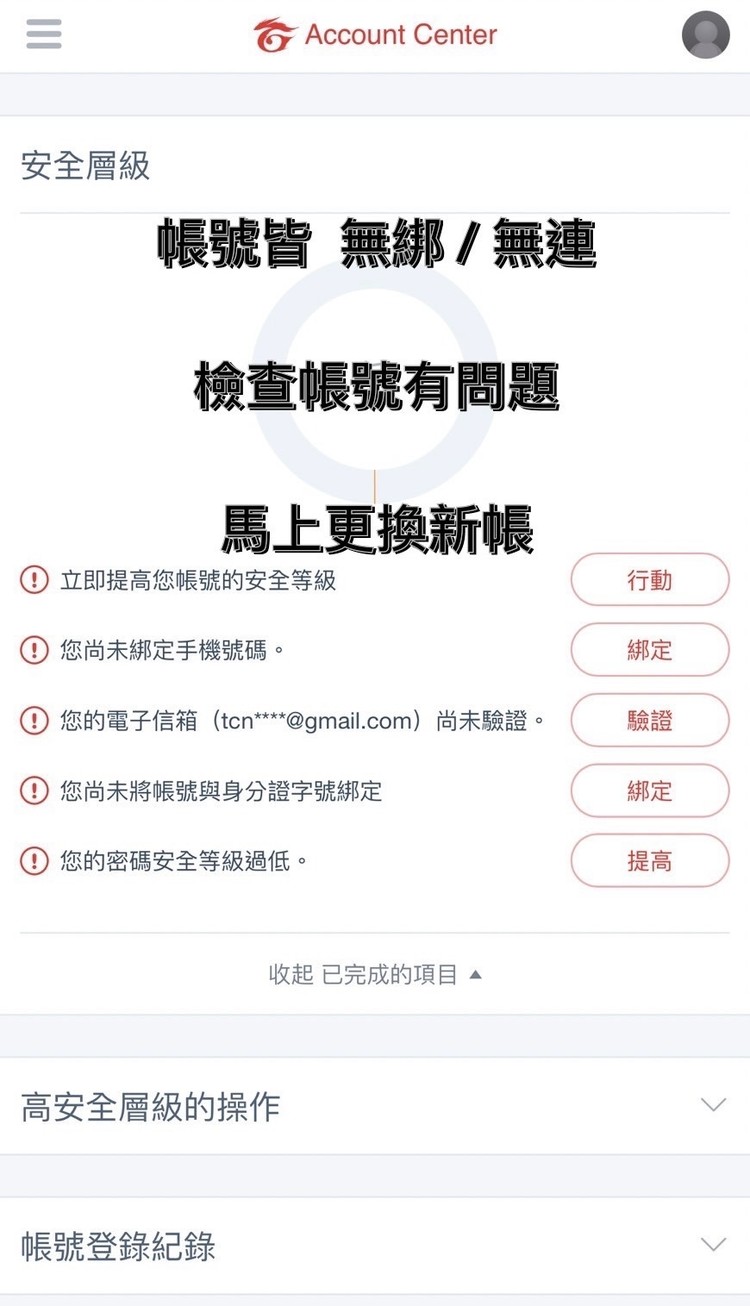Open the profile avatar in top right corner
Image resolution: width=750 pixels, height=1306 pixels.
tap(705, 34)
